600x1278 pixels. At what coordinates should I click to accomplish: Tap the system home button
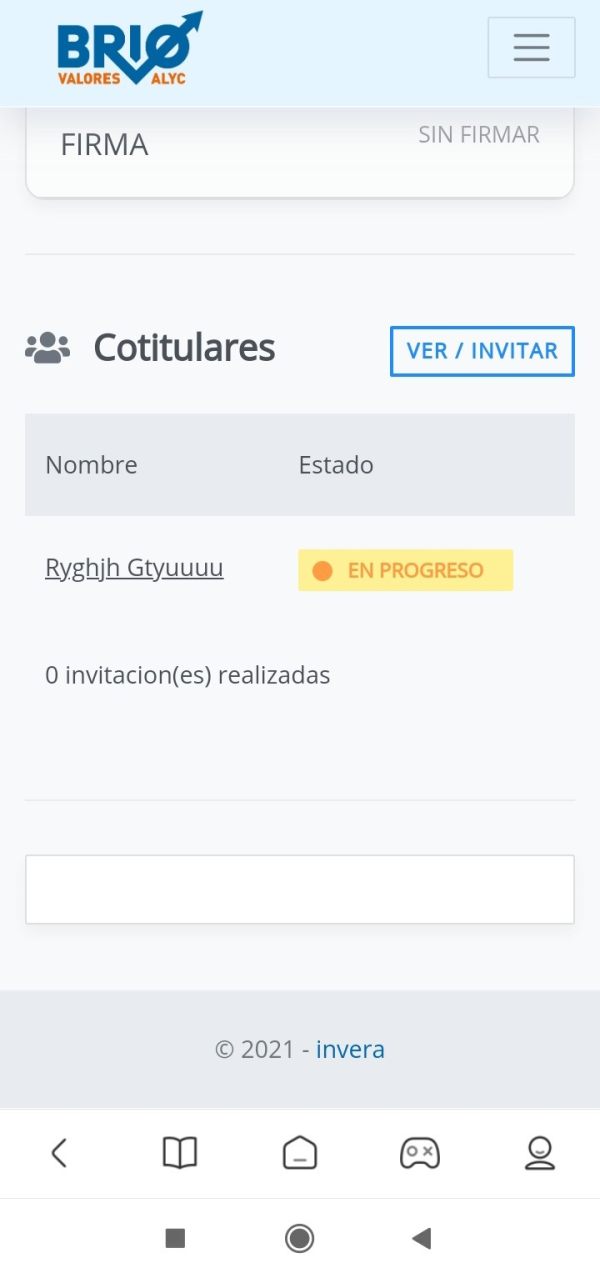(299, 1239)
